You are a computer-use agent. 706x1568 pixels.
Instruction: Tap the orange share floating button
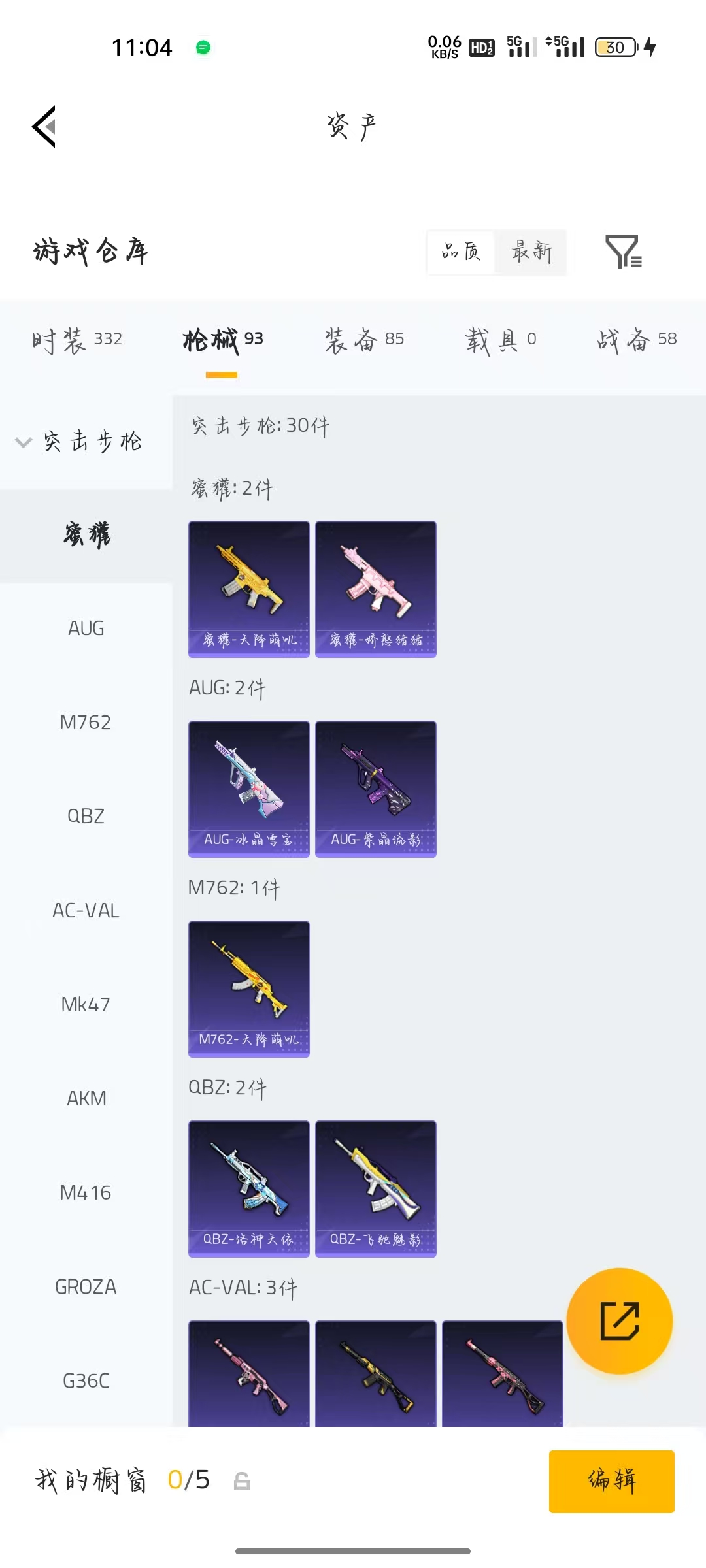click(x=619, y=1320)
